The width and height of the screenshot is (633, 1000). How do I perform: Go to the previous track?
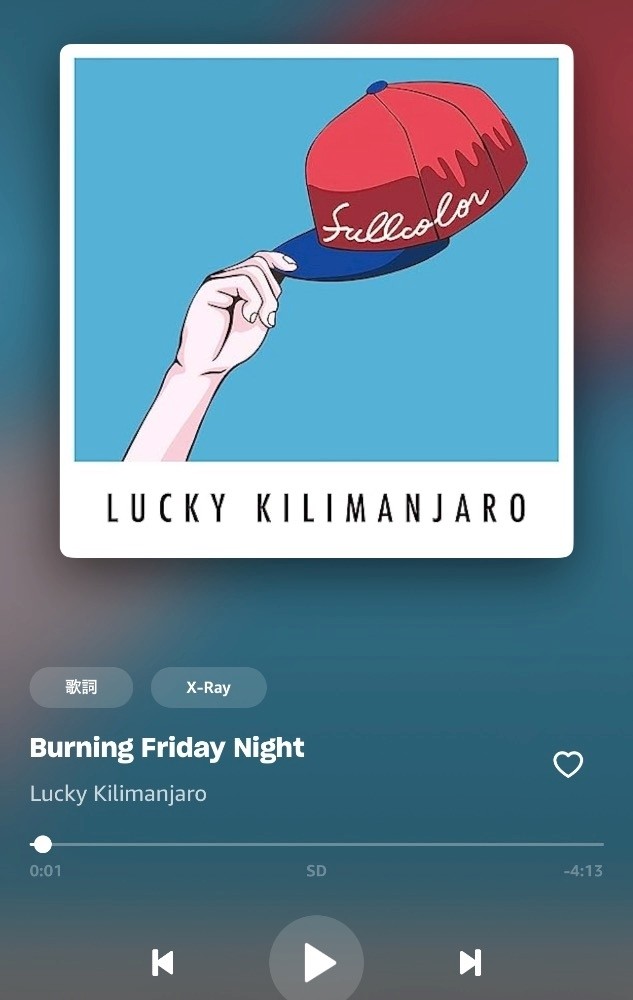(x=163, y=963)
